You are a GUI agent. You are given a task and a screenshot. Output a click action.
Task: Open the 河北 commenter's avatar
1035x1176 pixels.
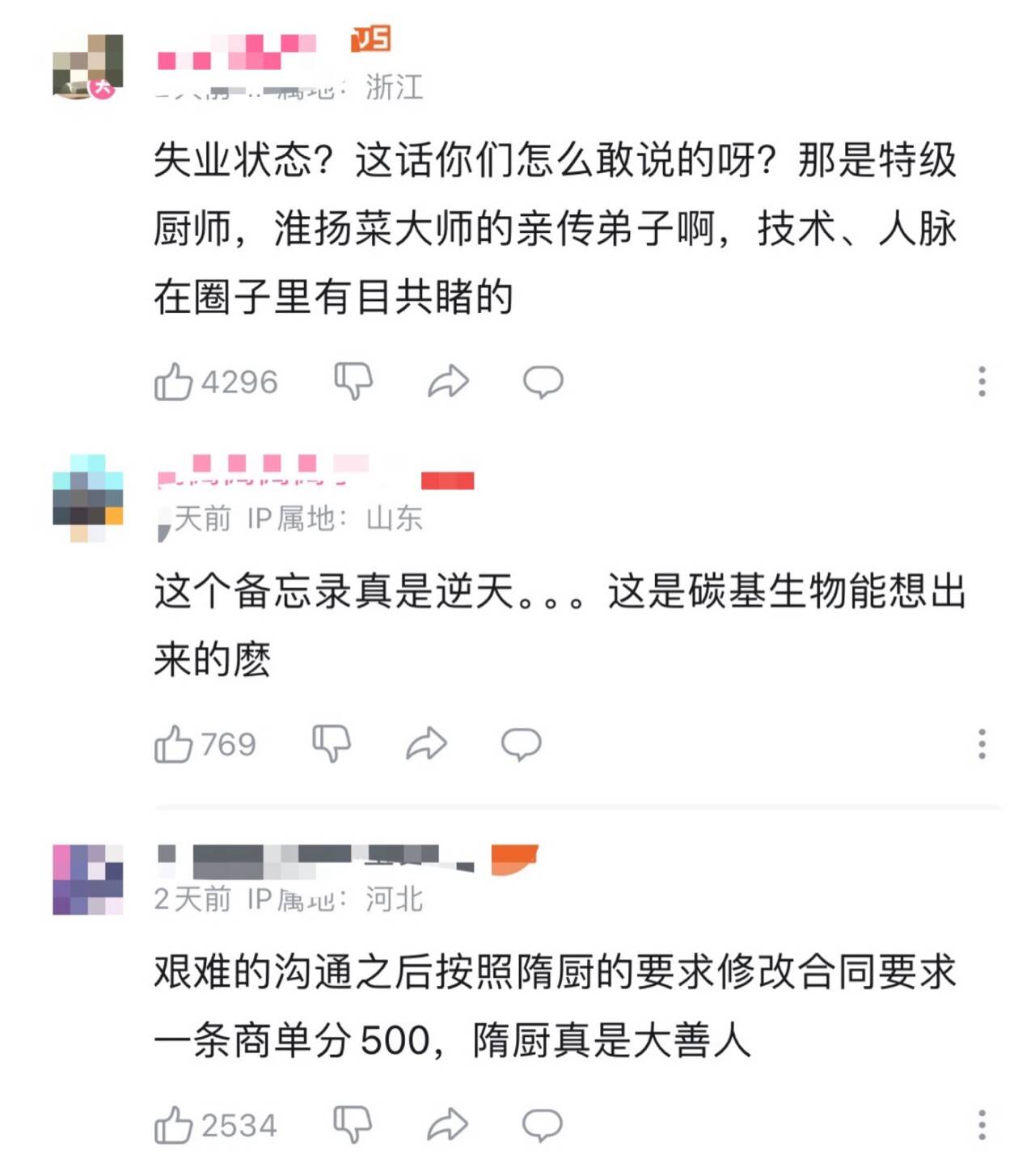point(87,879)
